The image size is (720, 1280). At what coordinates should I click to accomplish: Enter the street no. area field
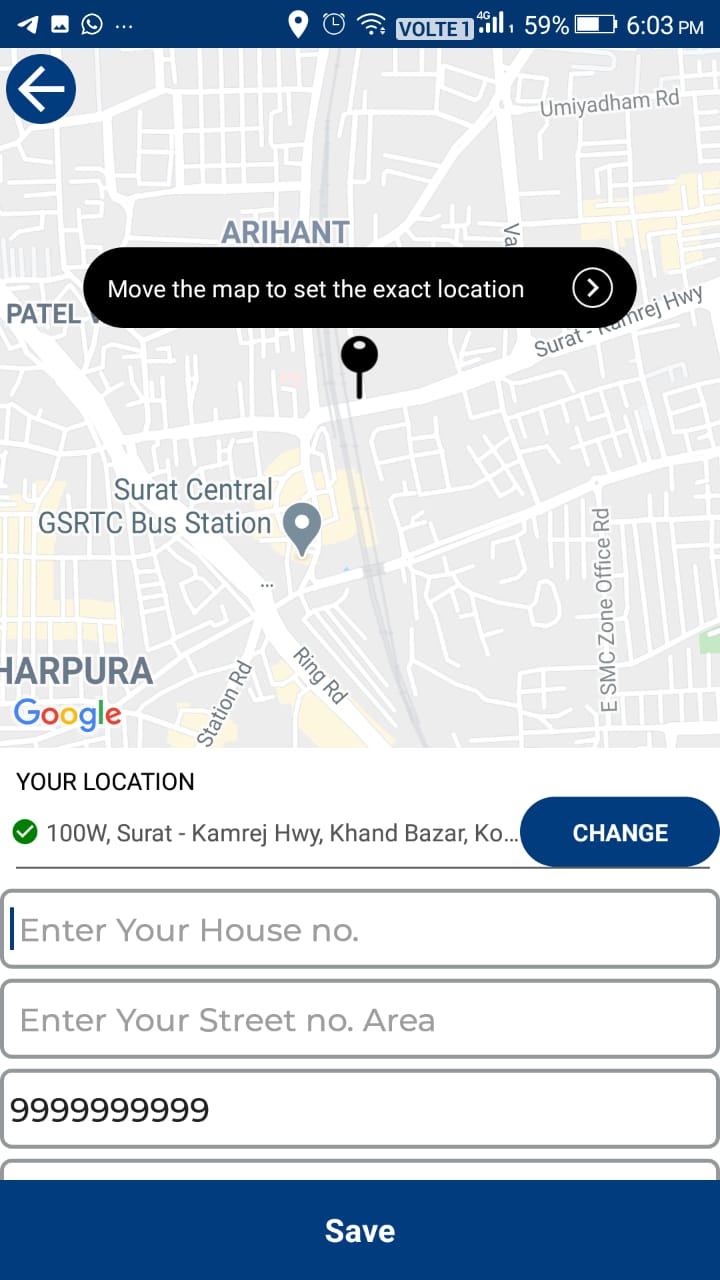pyautogui.click(x=360, y=1020)
